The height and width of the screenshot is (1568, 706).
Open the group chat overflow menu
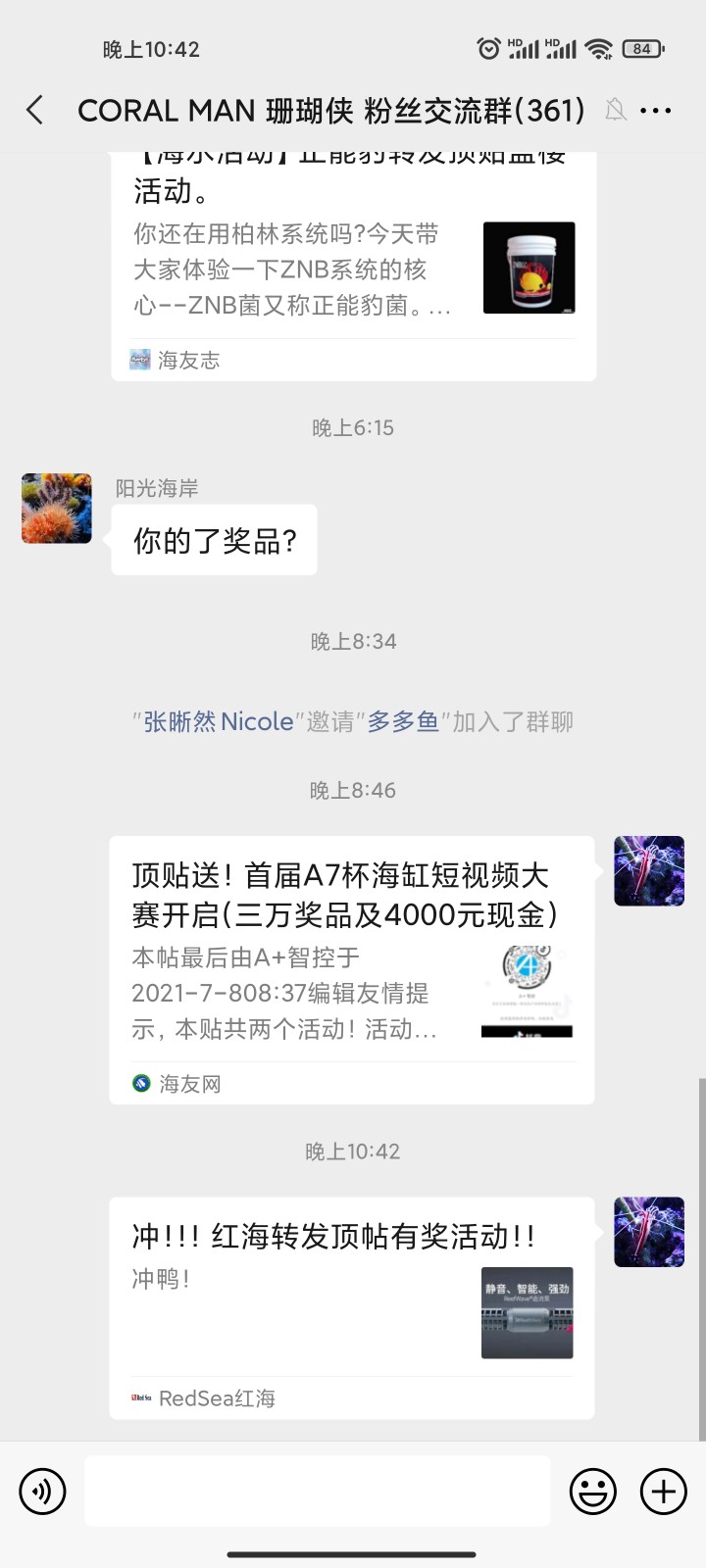click(x=655, y=111)
